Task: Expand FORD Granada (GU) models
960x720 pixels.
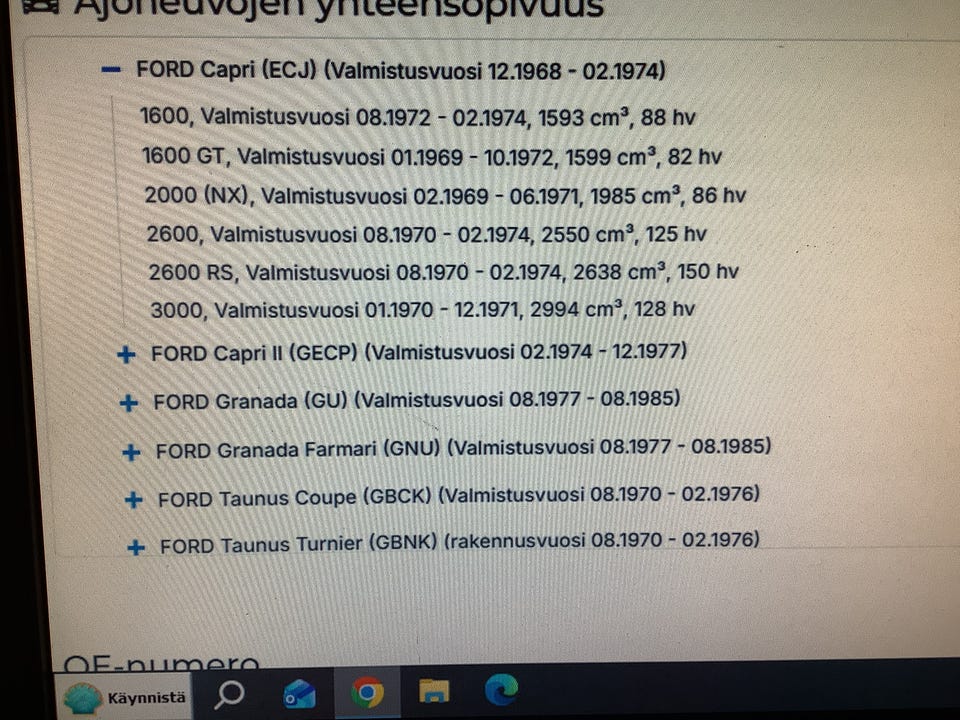Action: [x=128, y=402]
